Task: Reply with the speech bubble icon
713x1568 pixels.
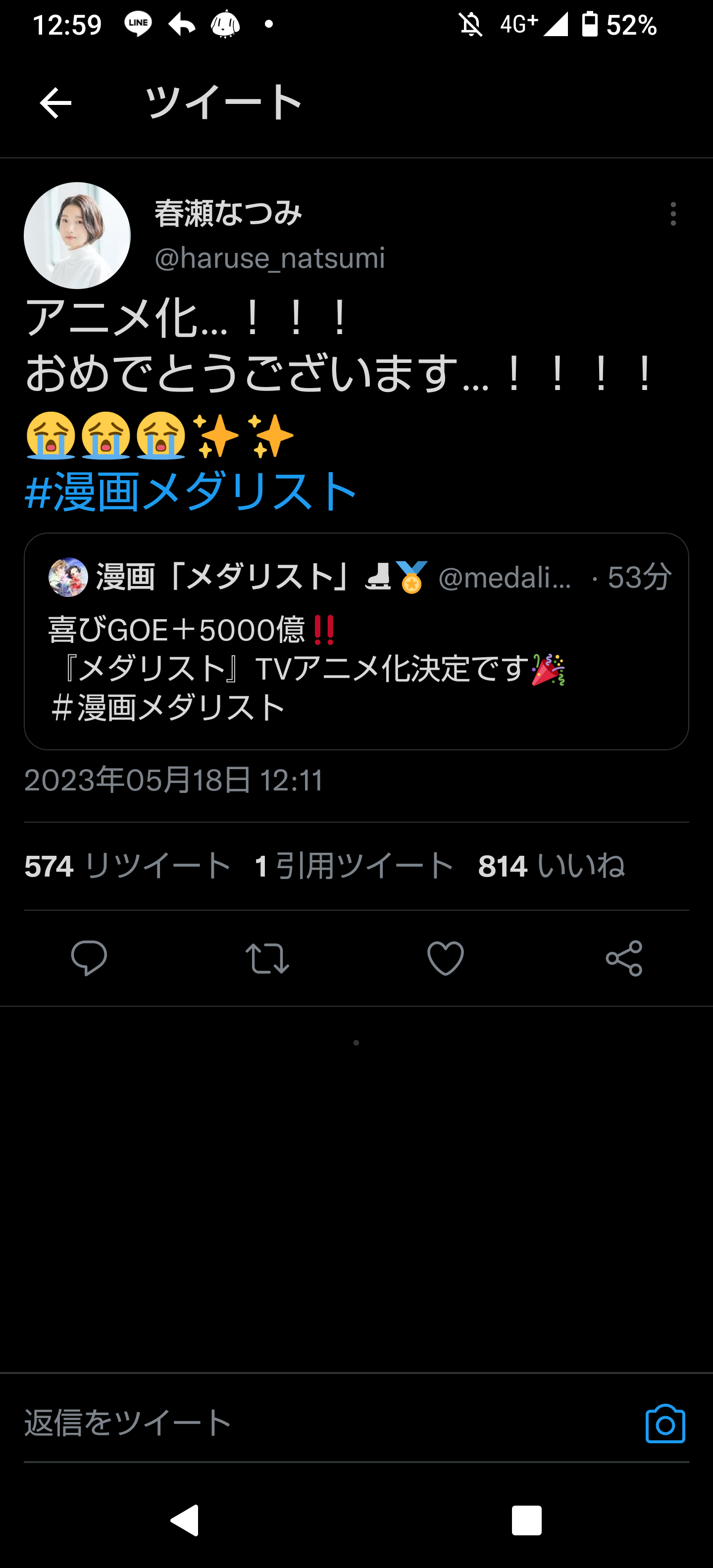Action: click(x=89, y=958)
